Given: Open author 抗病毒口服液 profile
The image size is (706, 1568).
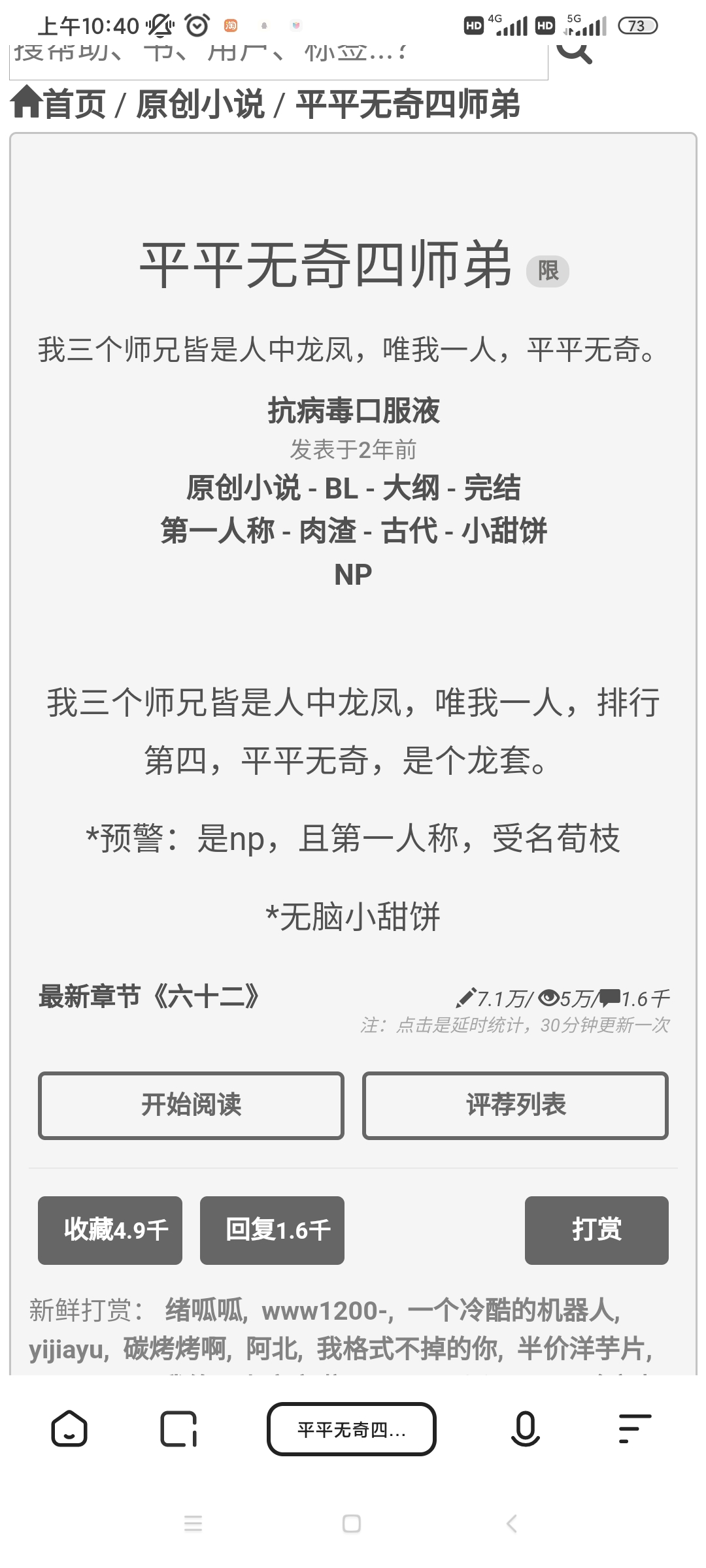Looking at the screenshot, I should (353, 411).
